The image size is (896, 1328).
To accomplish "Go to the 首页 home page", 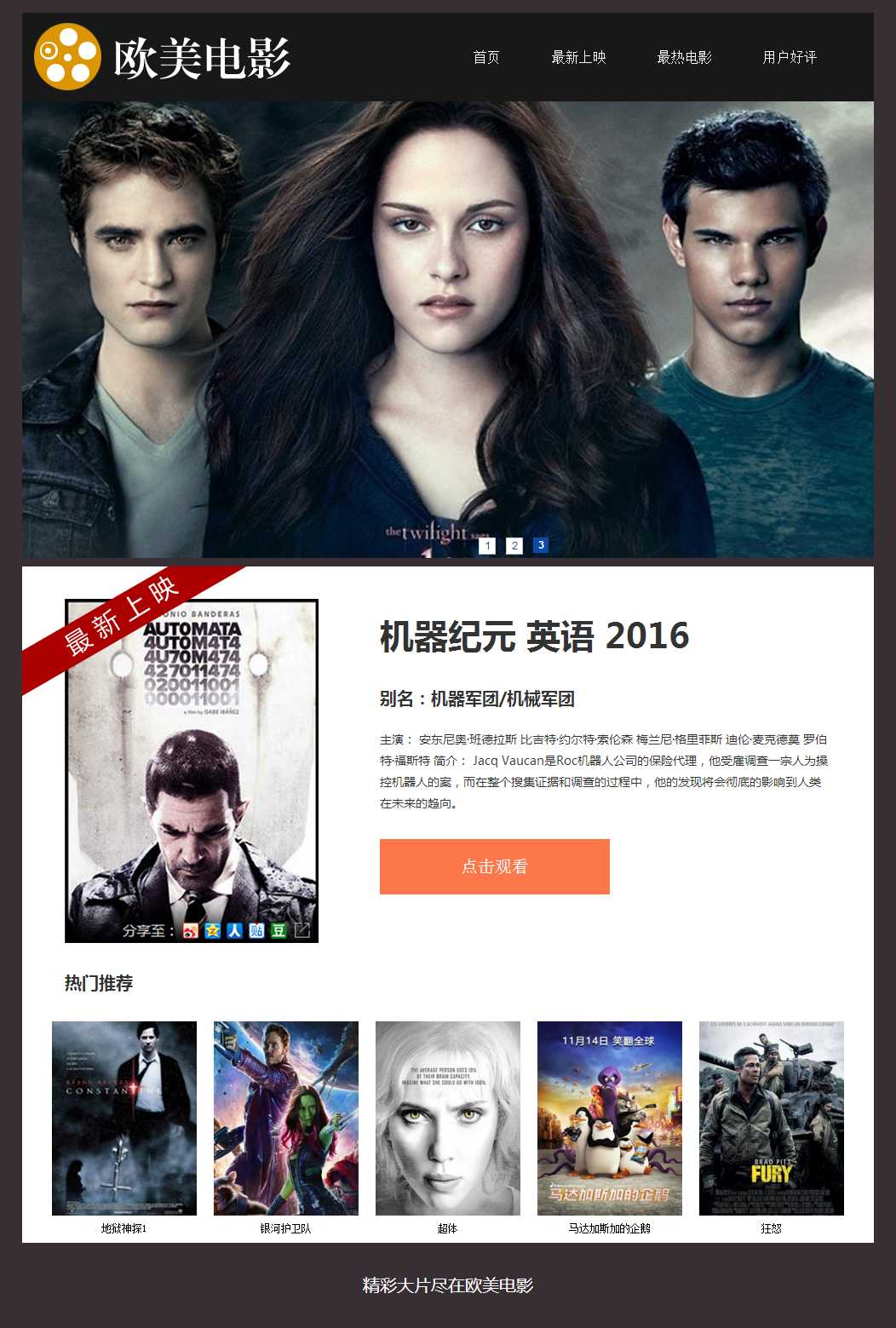I will [486, 57].
